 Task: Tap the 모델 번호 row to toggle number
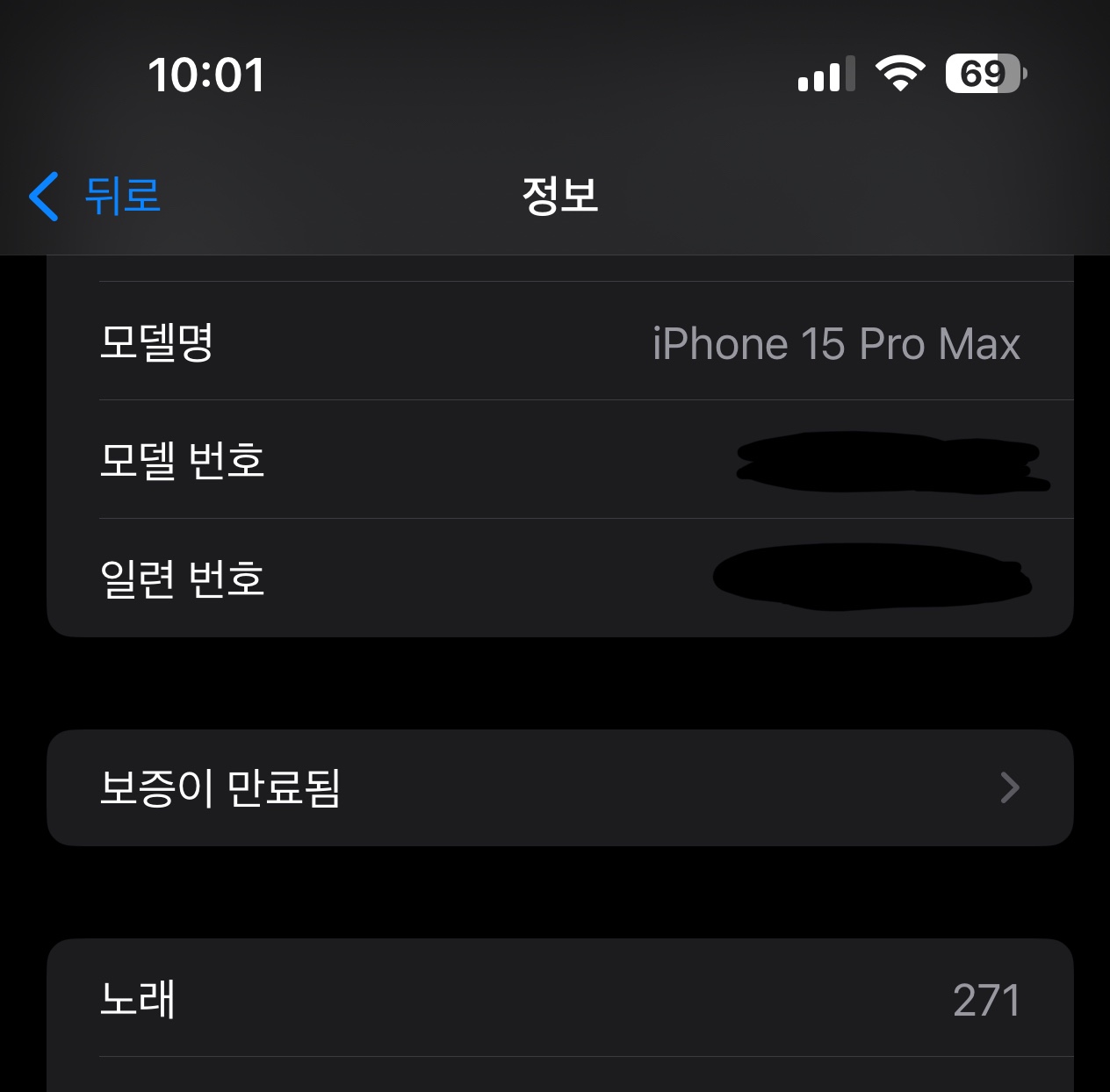tap(559, 459)
